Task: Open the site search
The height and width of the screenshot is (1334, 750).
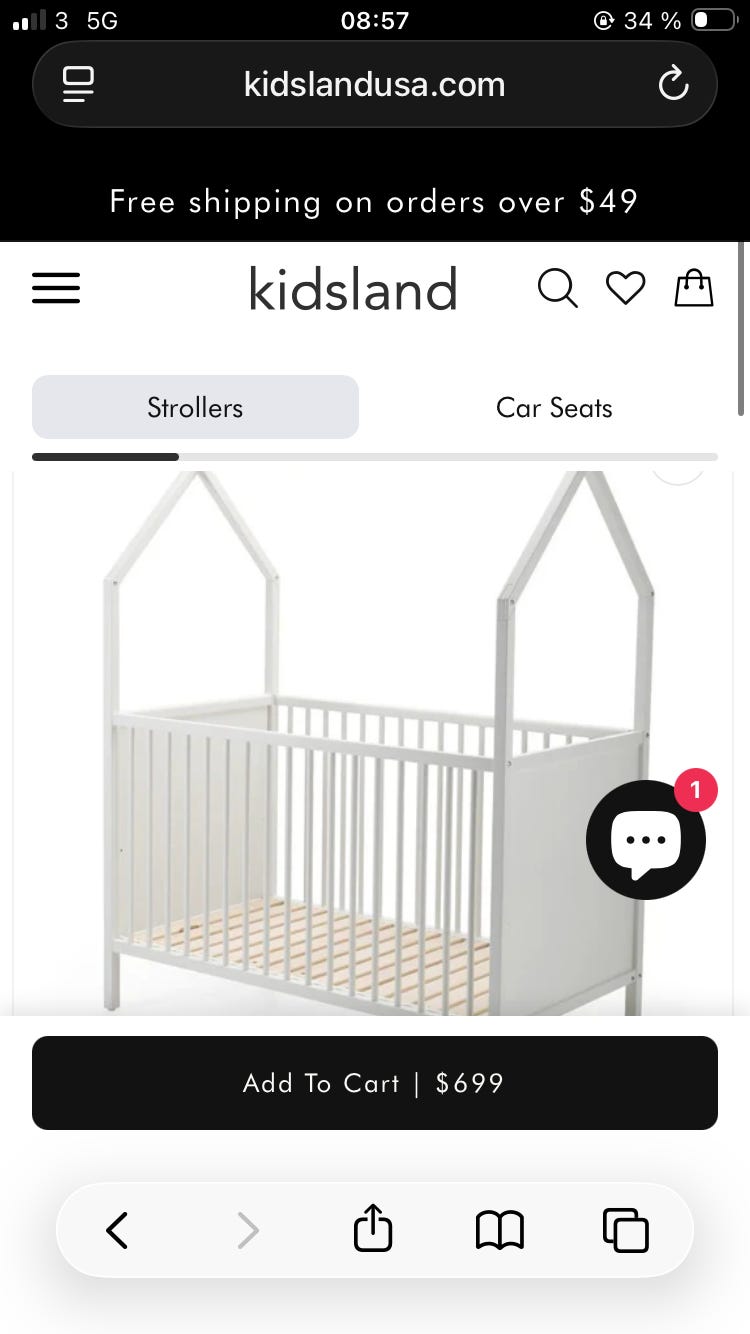Action: (557, 289)
